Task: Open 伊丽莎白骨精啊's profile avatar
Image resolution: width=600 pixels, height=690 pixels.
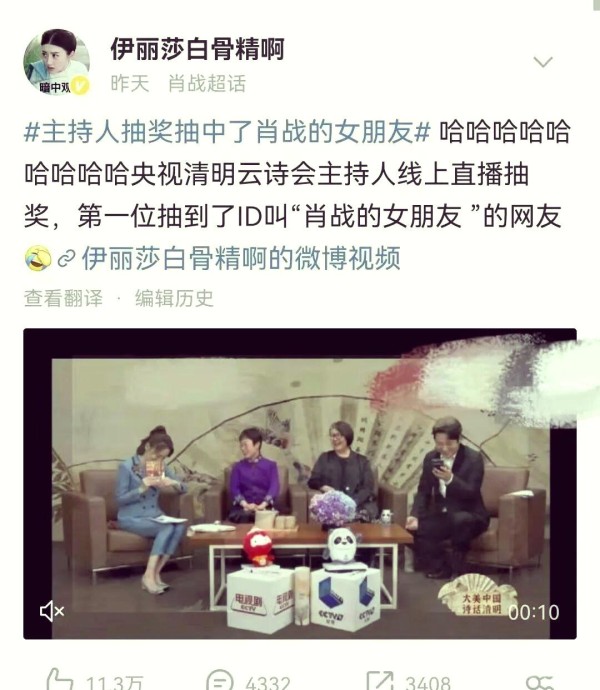Action: [x=56, y=62]
